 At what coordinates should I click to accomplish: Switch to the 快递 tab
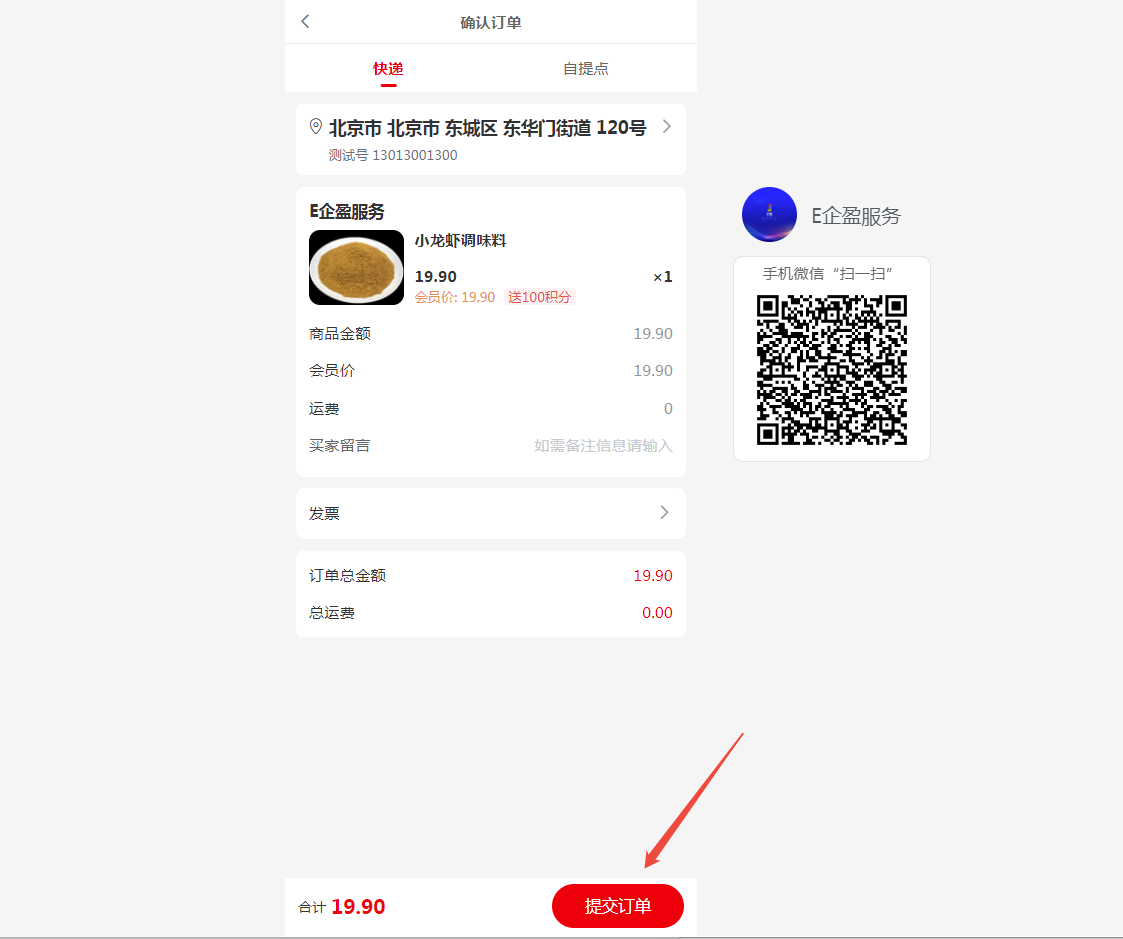coord(388,69)
